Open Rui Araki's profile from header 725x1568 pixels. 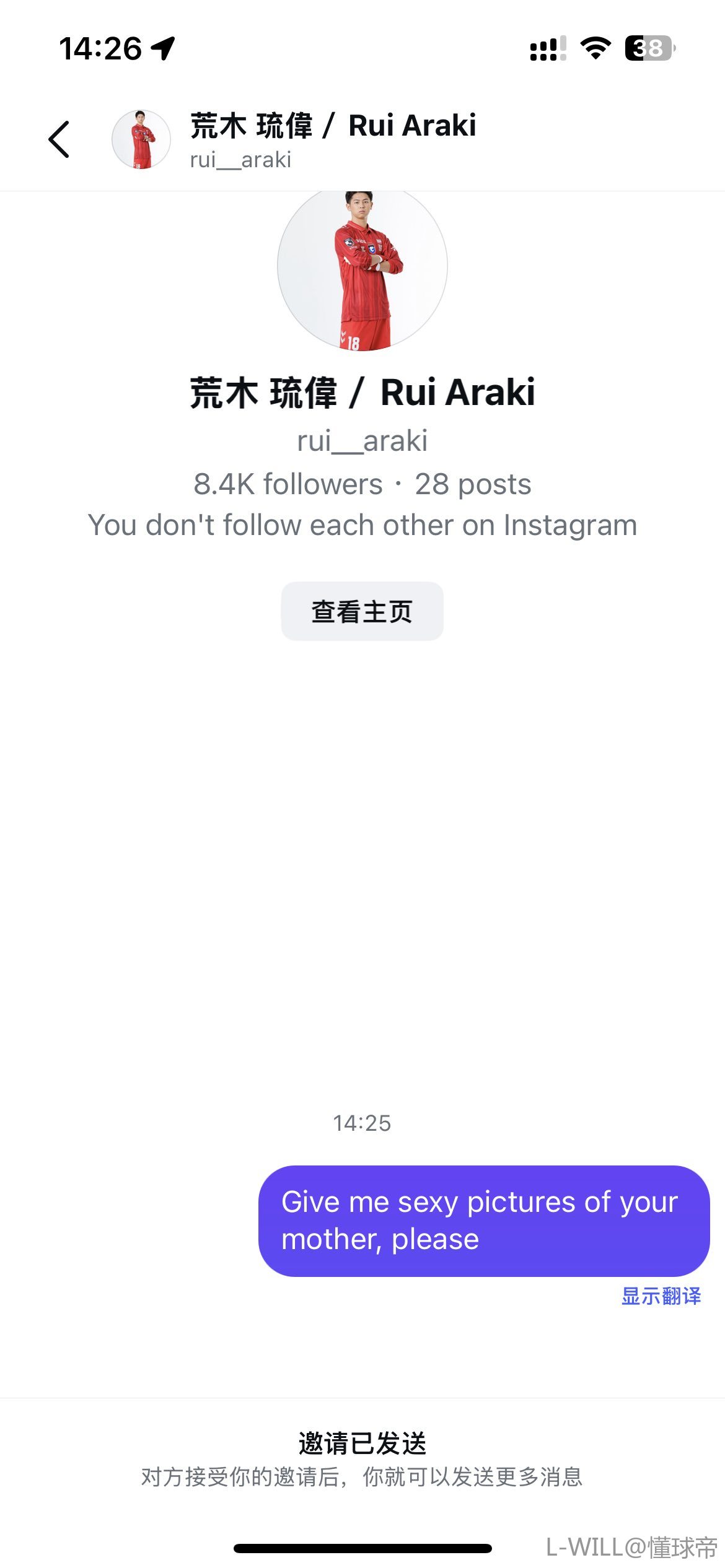point(333,139)
